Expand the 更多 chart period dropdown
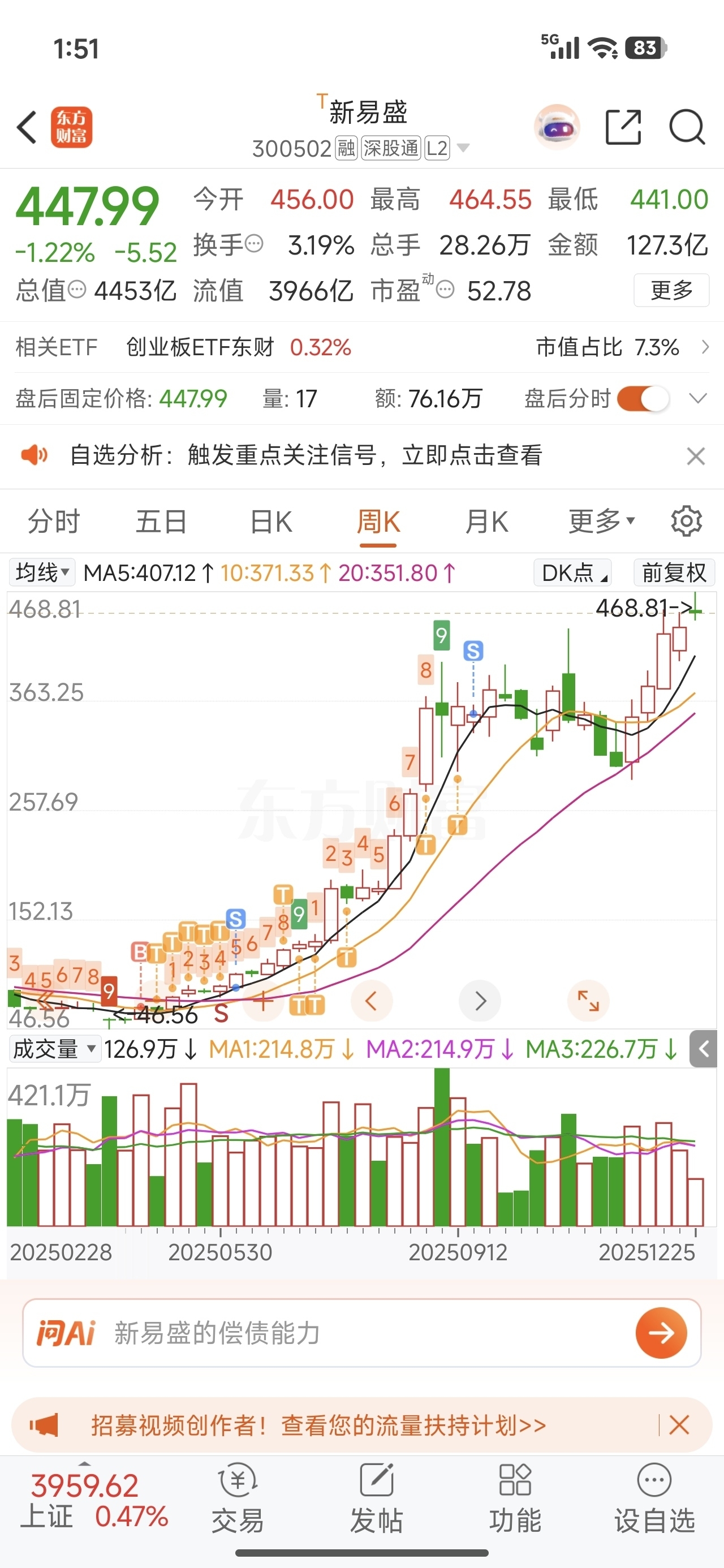 coord(601,522)
